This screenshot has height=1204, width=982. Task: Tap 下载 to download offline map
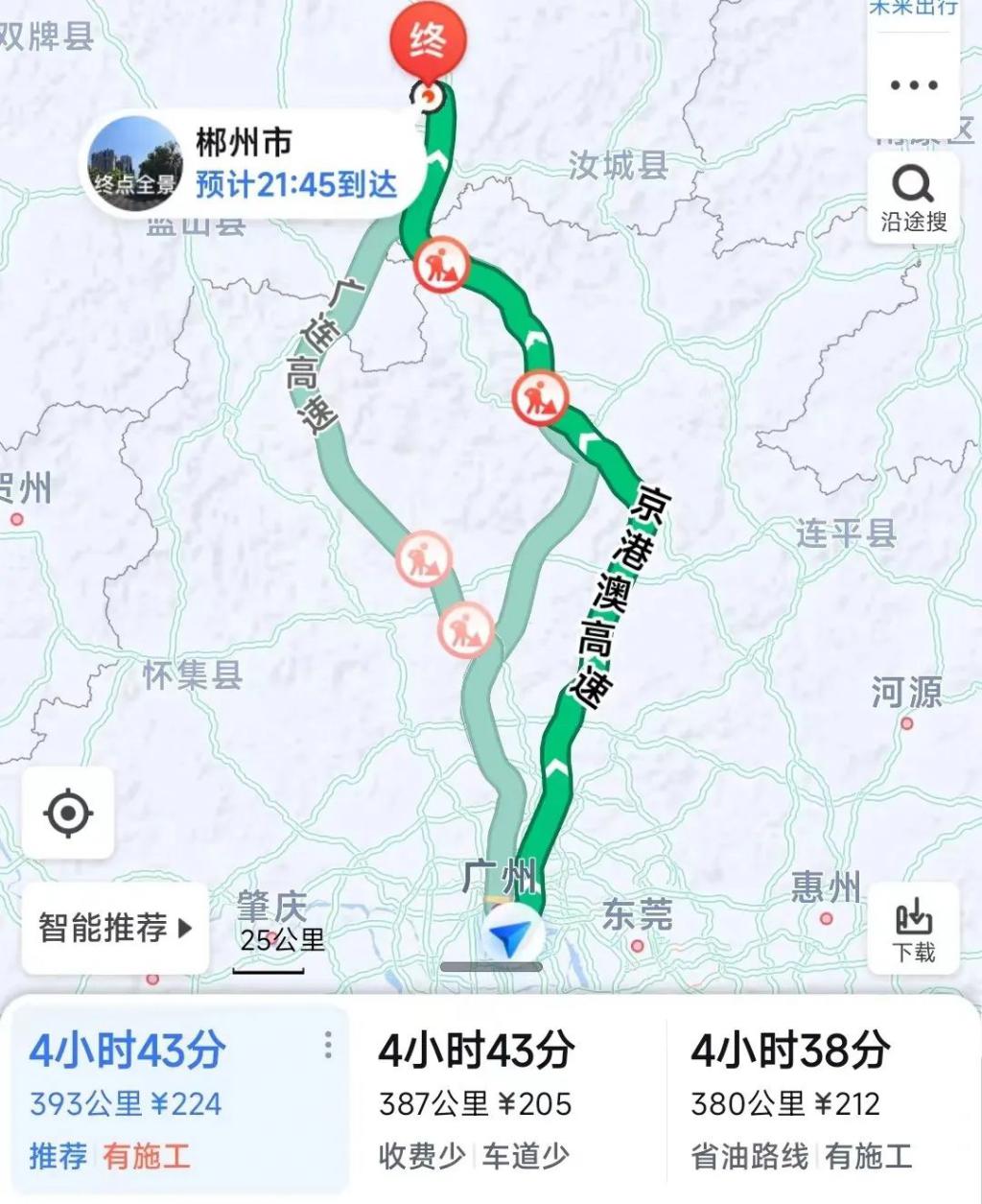click(x=913, y=928)
